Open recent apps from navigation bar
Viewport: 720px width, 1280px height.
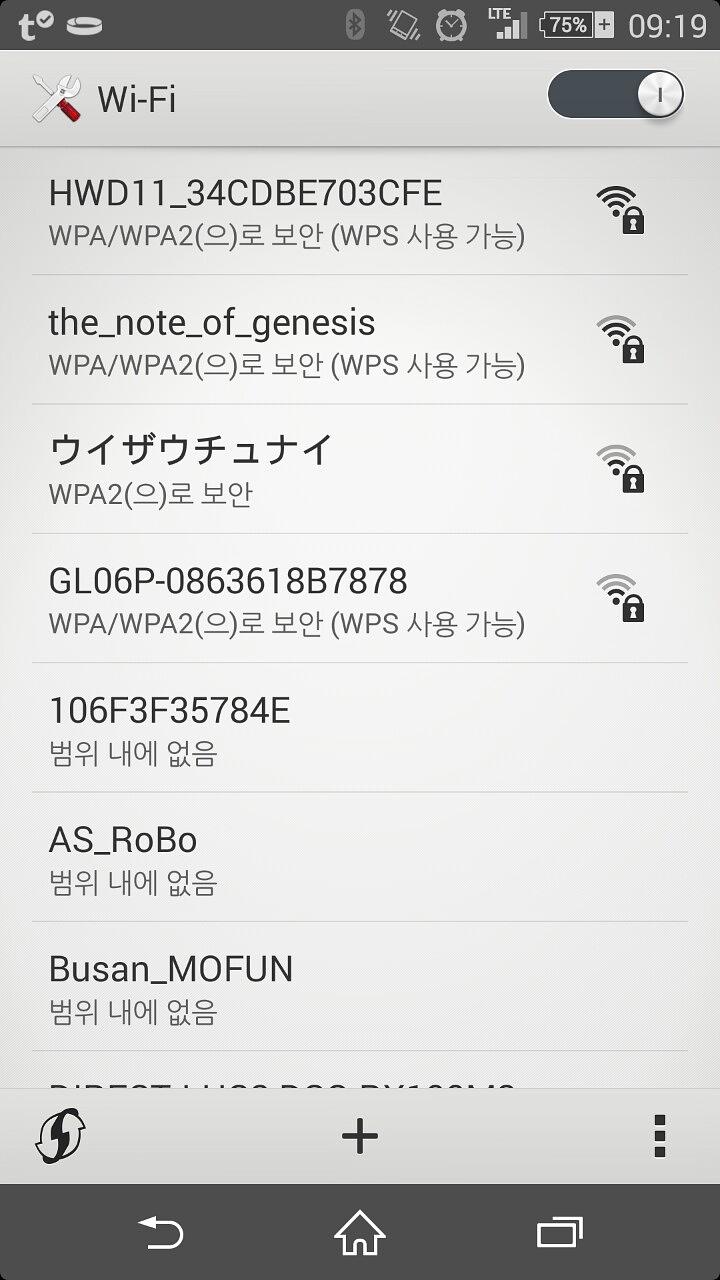coord(559,1233)
